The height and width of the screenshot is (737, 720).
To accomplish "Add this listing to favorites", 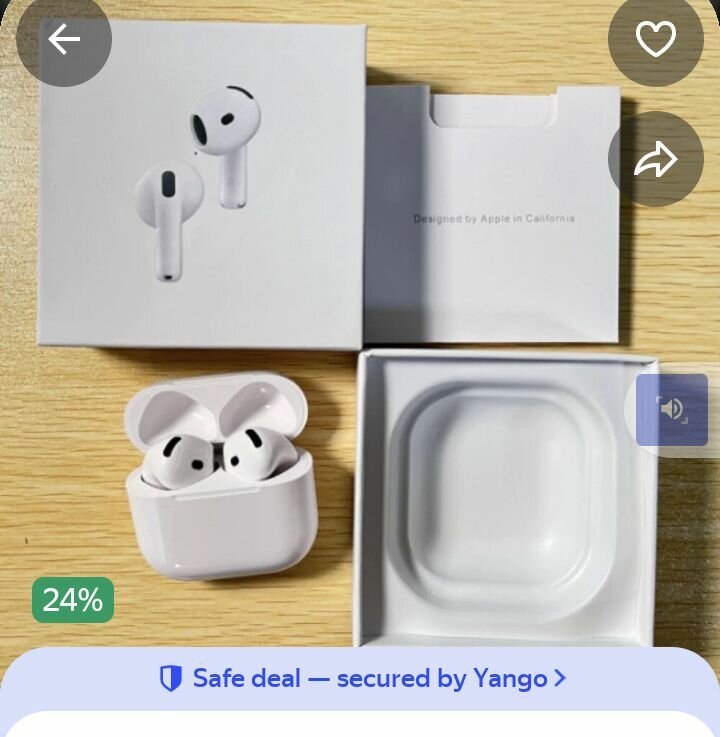I will (x=656, y=39).
